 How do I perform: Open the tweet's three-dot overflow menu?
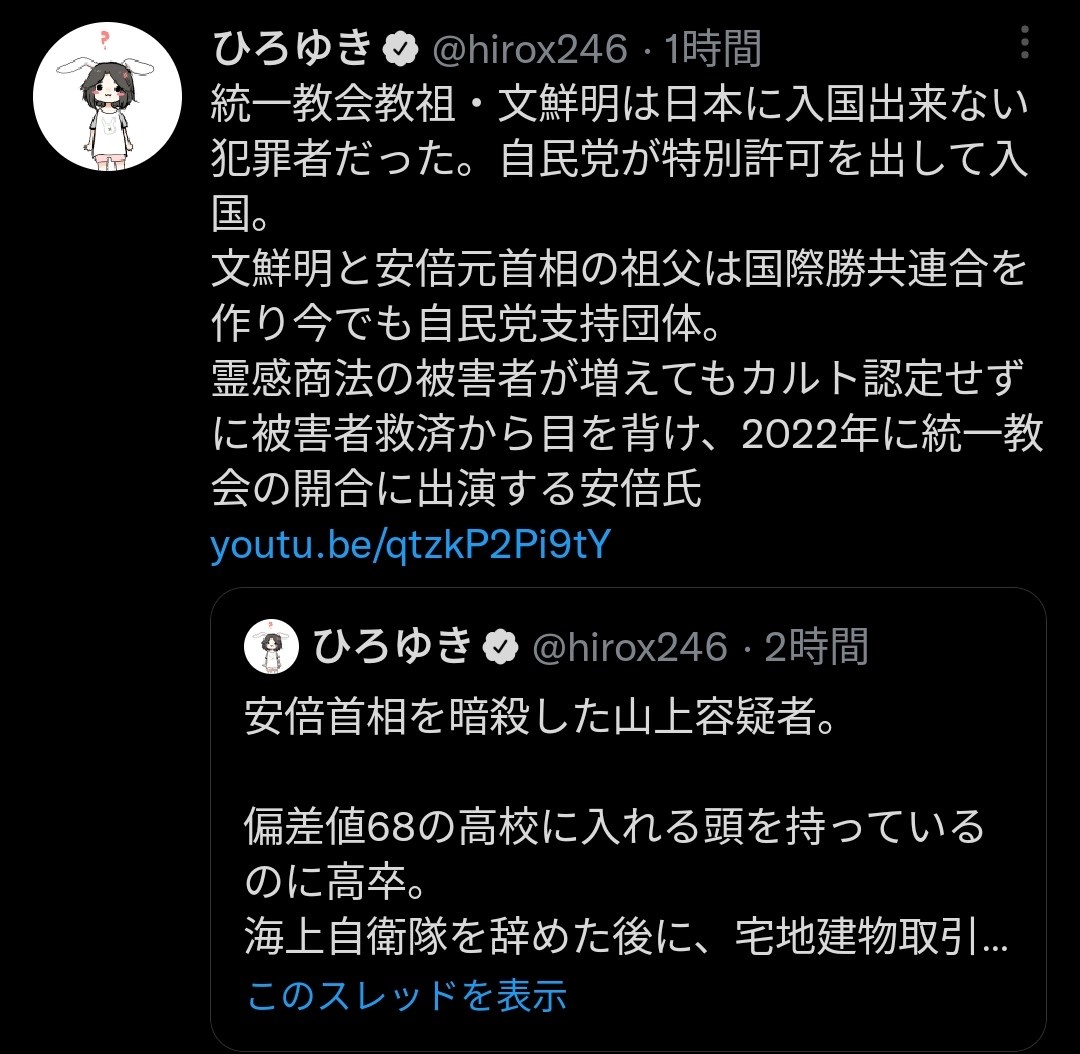coord(1023,46)
